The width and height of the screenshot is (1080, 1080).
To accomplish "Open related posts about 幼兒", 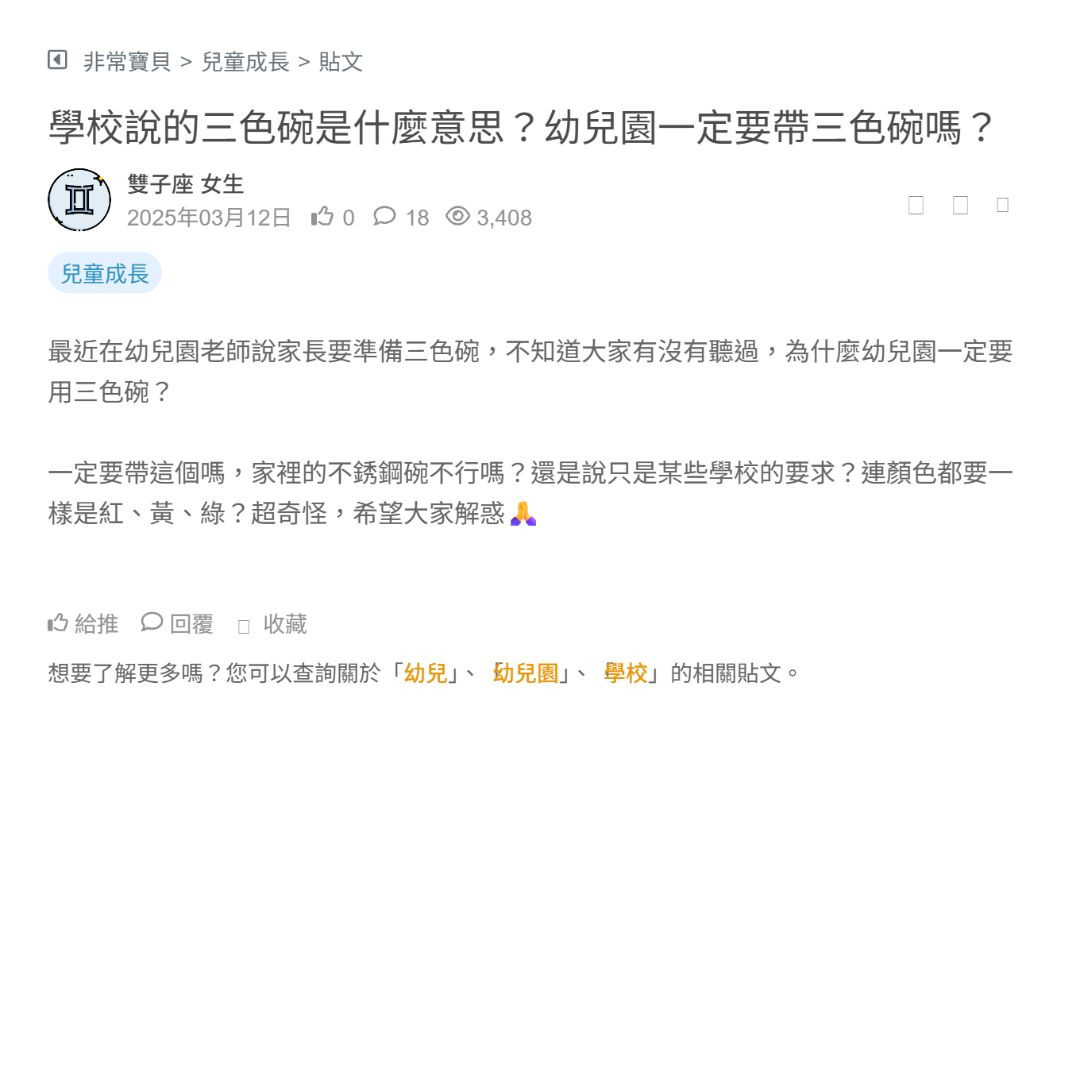I will click(426, 673).
